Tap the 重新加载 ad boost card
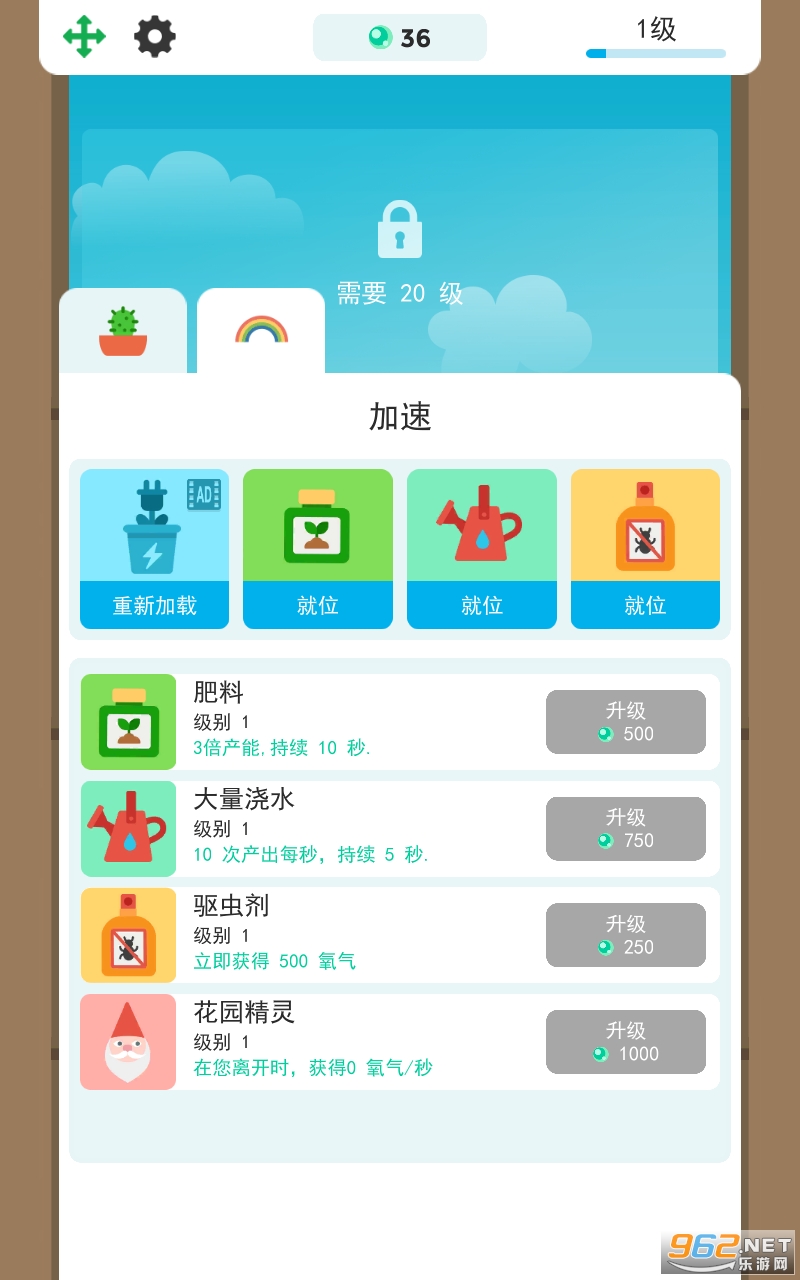 click(154, 549)
